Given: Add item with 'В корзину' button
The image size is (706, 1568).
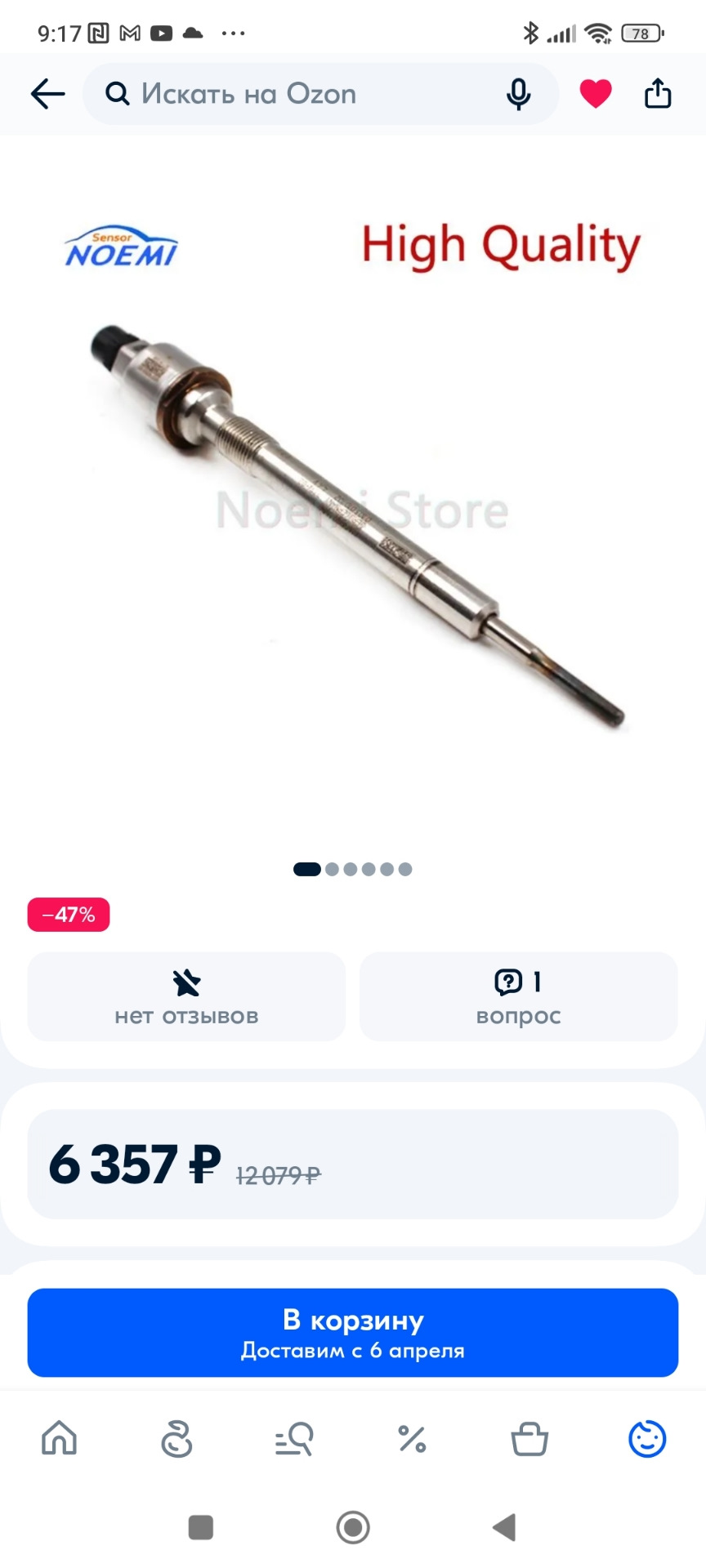Looking at the screenshot, I should click(353, 1333).
